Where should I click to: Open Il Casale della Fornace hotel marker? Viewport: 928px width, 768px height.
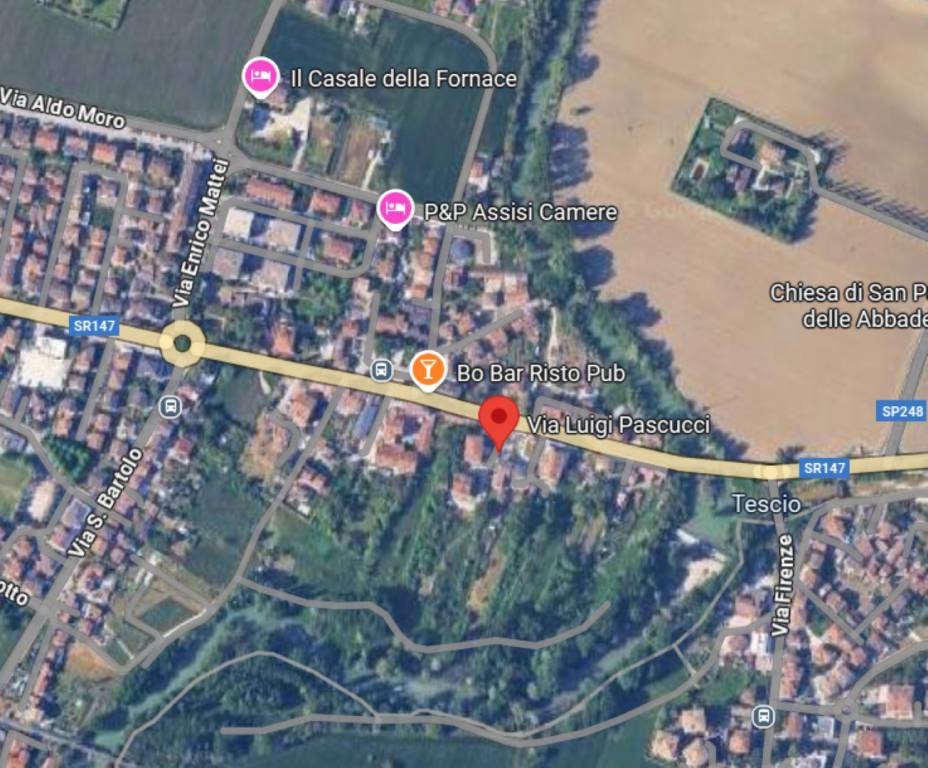click(261, 76)
